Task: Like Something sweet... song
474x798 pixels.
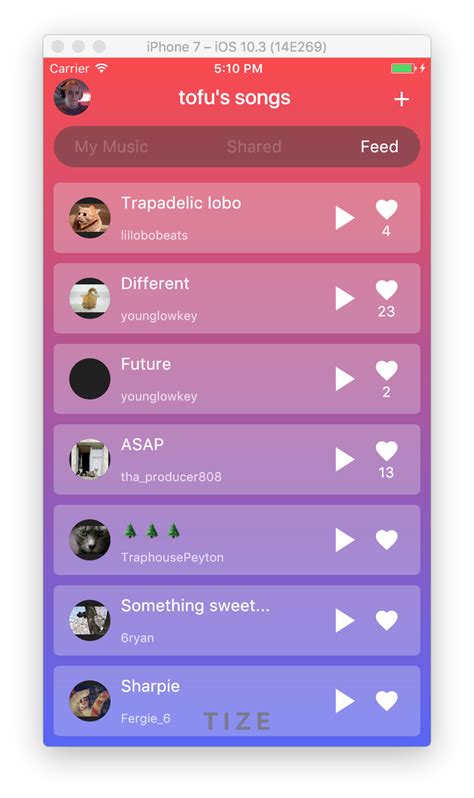Action: tap(386, 620)
